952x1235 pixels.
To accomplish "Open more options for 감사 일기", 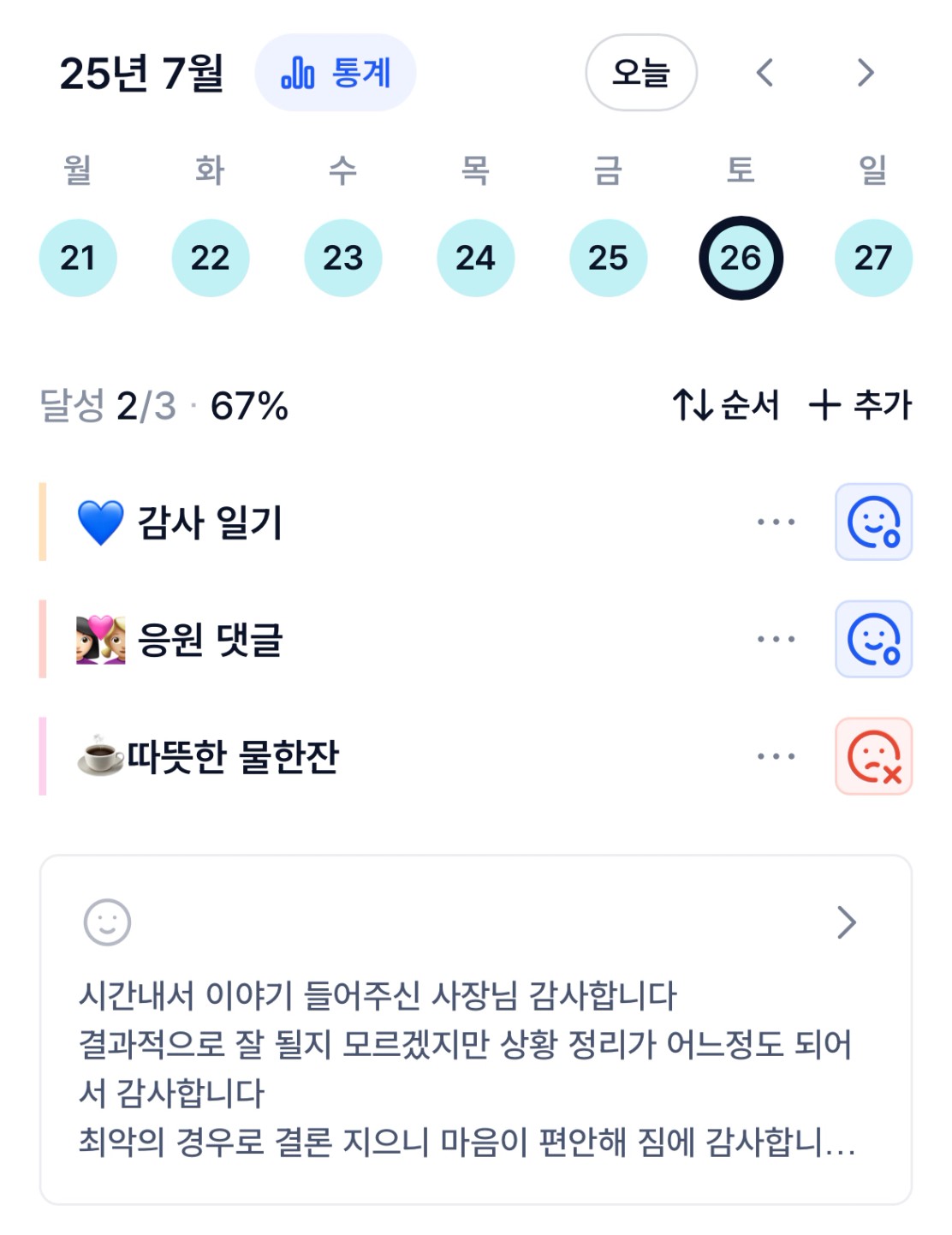I will [776, 522].
